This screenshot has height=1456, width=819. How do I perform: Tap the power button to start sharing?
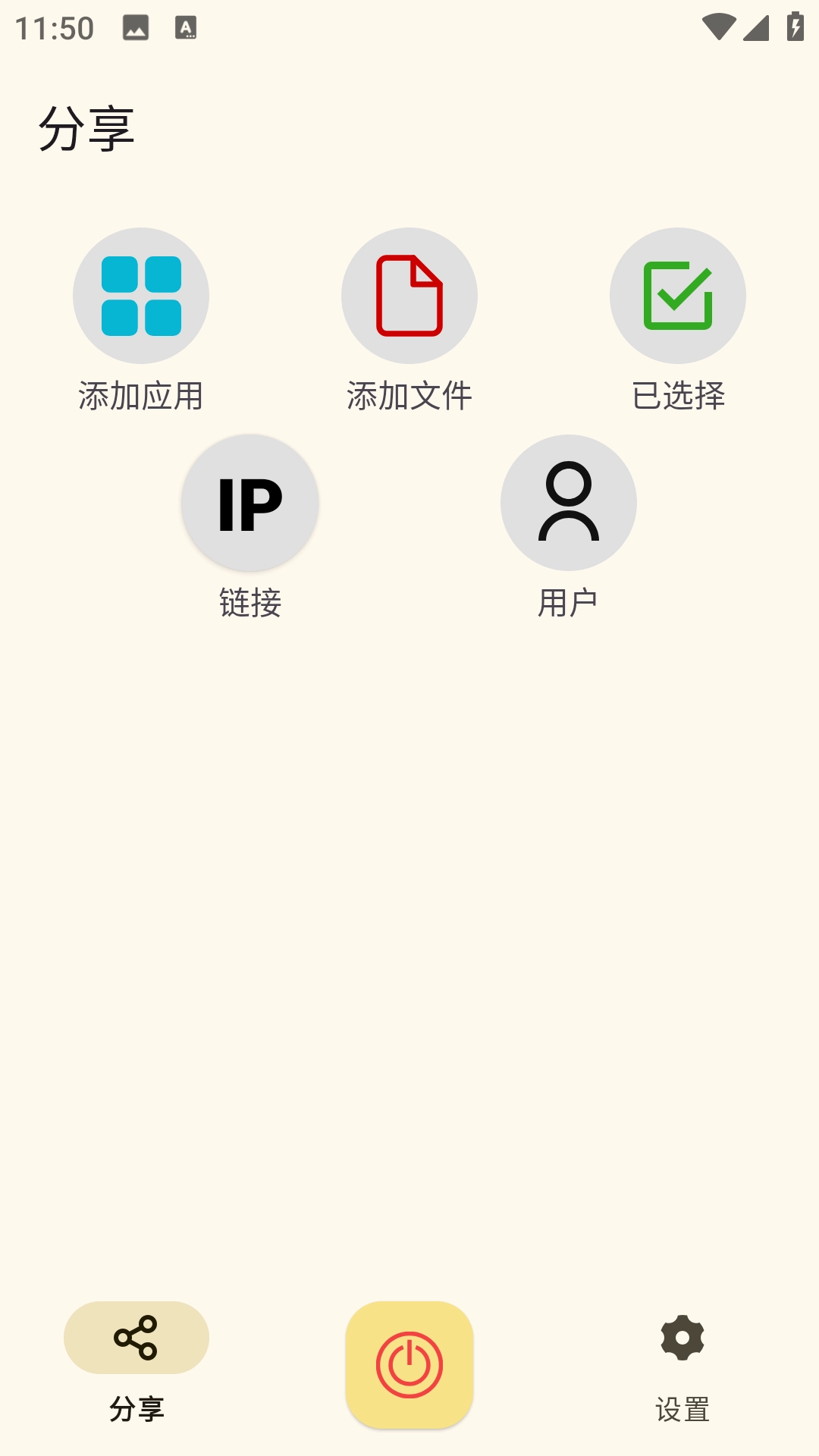pos(409,1365)
